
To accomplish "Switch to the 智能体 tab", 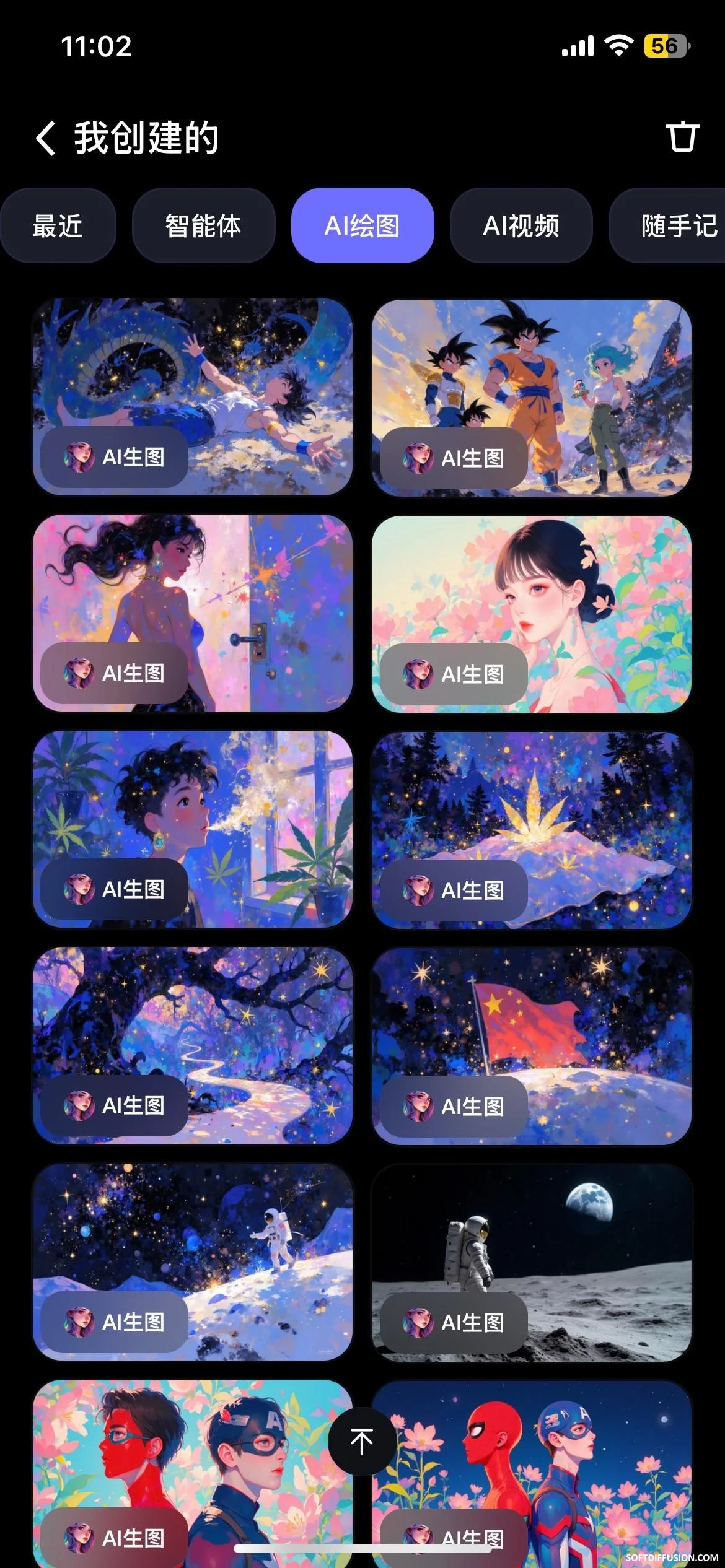I will pos(203,225).
